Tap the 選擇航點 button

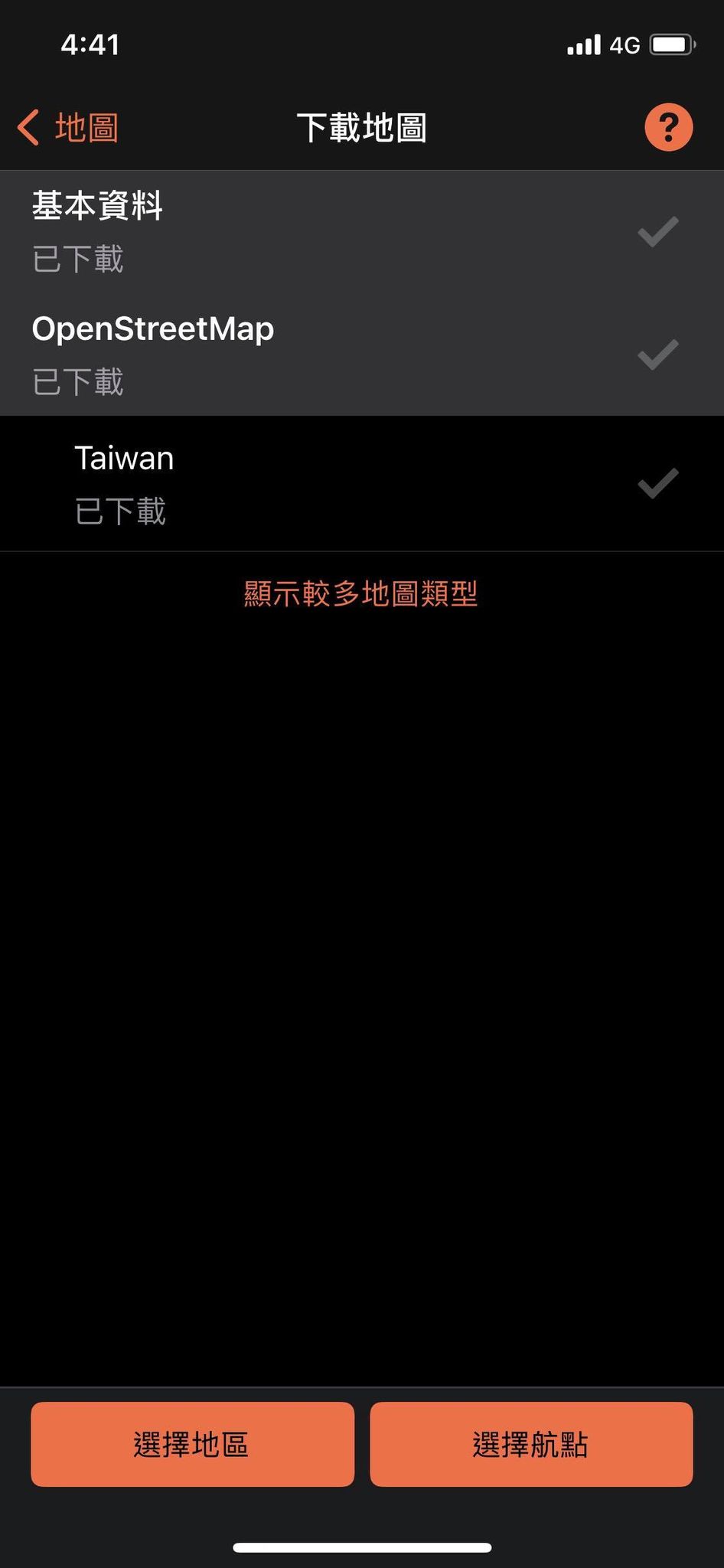coord(531,1444)
